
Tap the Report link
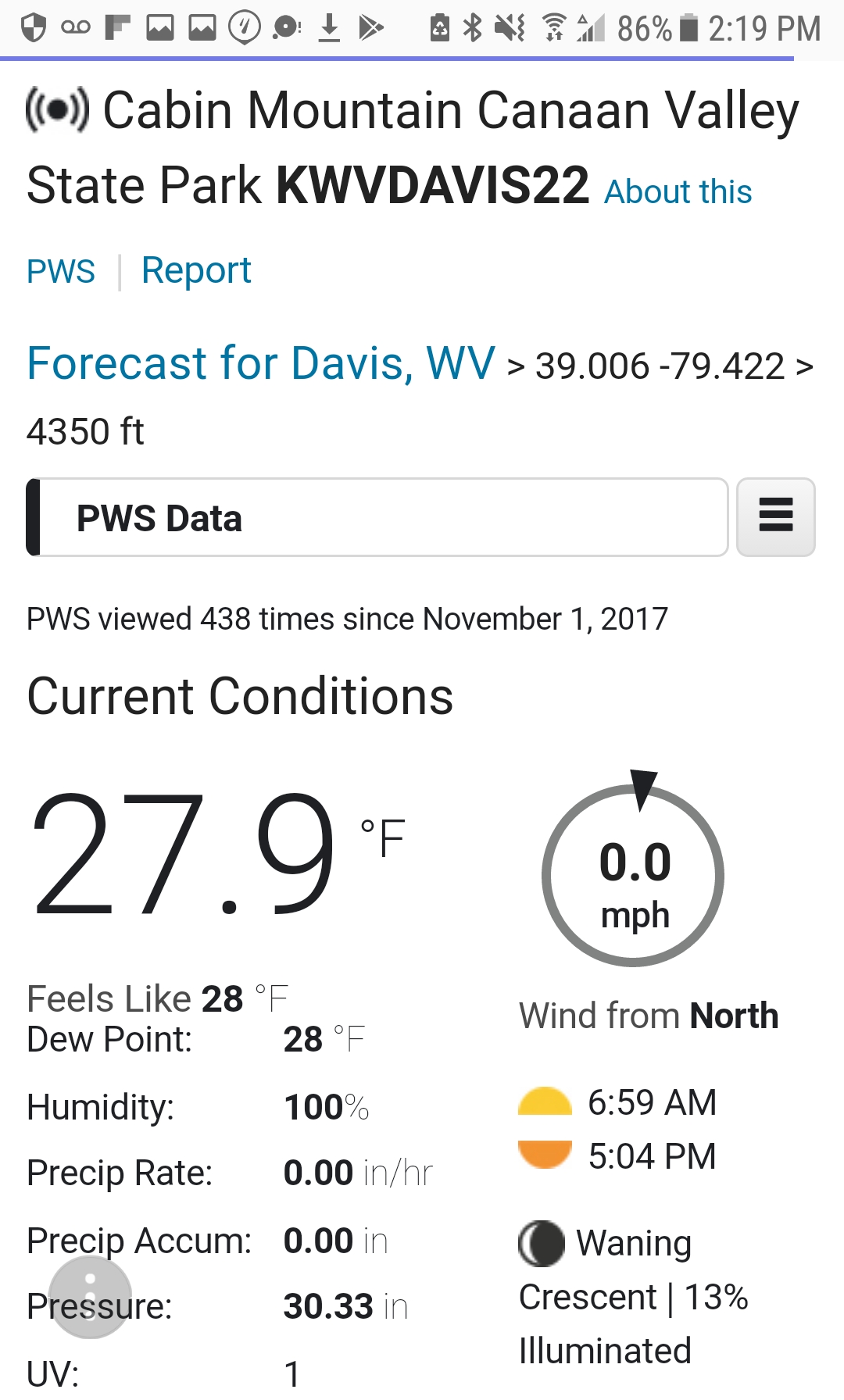196,271
